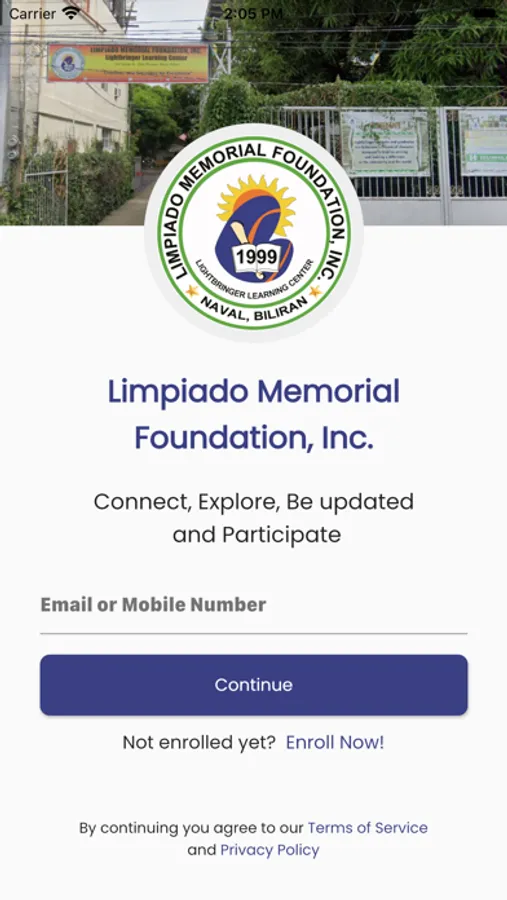
Task: Read the Terms of Service
Action: (367, 828)
